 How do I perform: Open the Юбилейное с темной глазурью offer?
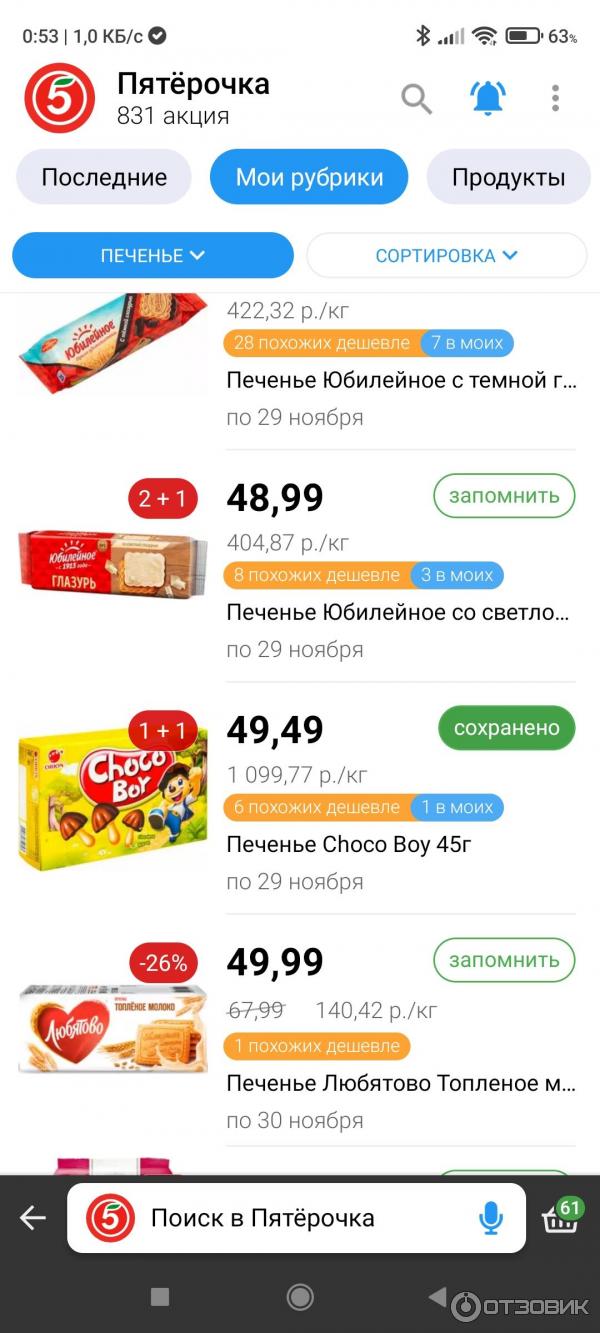point(401,380)
